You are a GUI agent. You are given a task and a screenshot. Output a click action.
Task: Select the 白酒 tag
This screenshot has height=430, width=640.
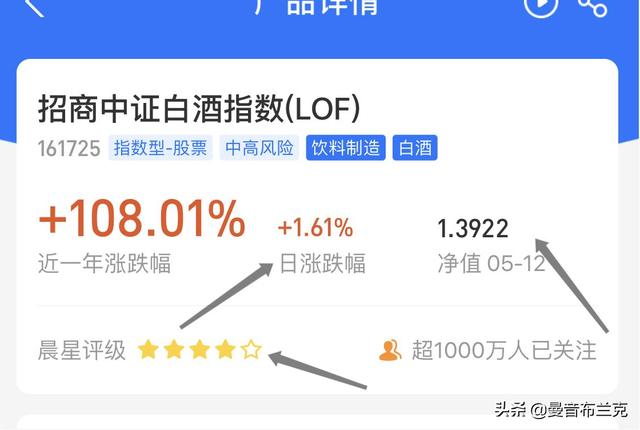click(x=415, y=148)
